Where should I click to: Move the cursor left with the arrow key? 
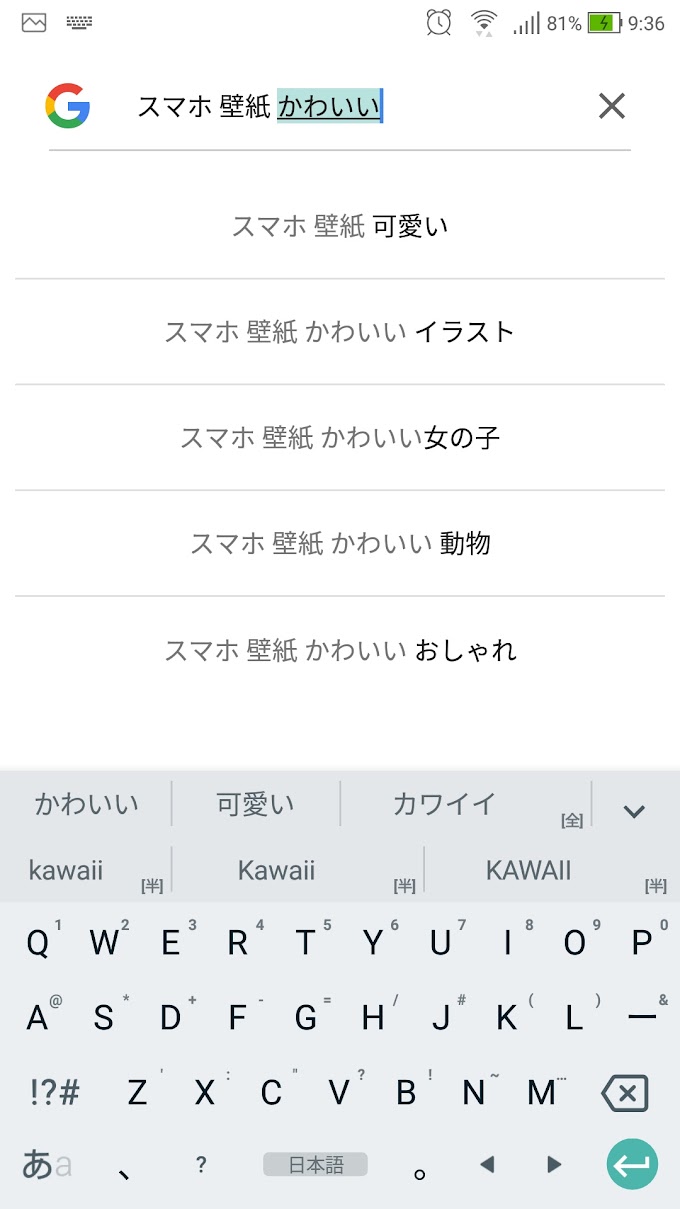(x=487, y=1165)
